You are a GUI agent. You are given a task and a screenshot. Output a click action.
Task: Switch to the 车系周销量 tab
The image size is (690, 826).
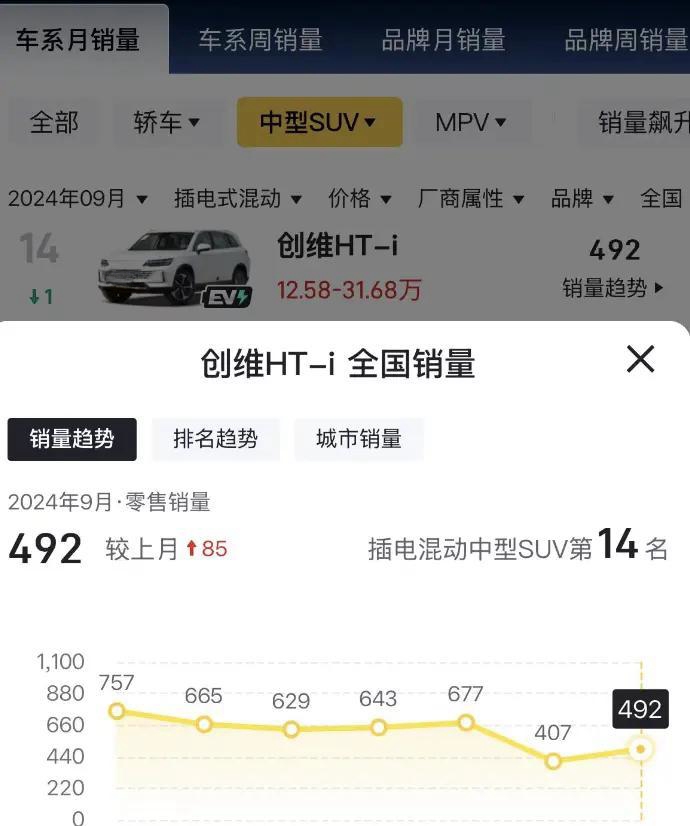pos(260,40)
